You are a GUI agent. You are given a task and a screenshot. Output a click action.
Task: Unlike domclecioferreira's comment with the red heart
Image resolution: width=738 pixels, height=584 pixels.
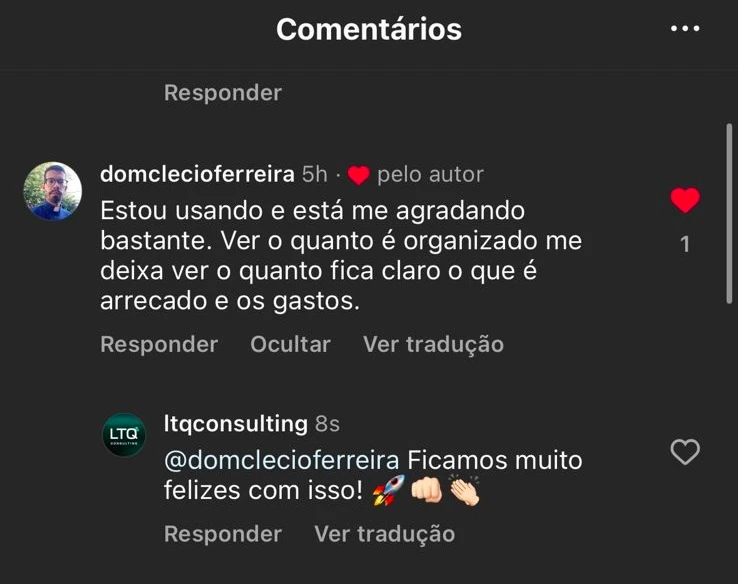685,201
